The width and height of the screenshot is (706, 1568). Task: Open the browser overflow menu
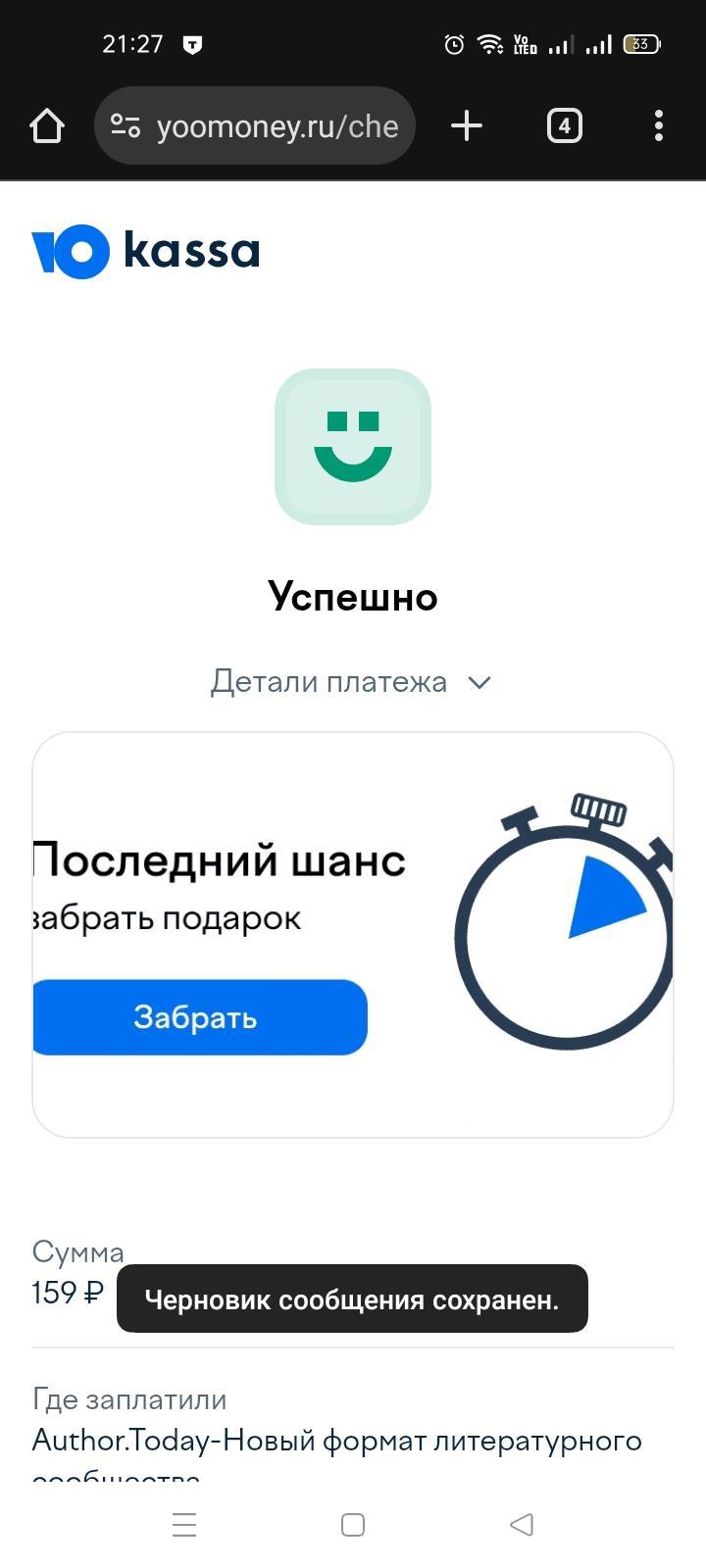[658, 125]
